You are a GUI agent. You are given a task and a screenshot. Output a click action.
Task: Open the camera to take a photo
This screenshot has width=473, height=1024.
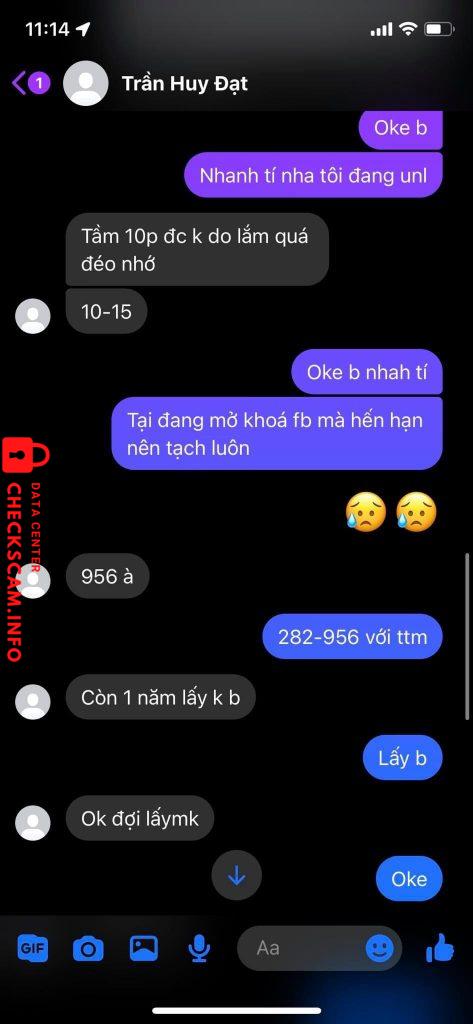[x=88, y=948]
